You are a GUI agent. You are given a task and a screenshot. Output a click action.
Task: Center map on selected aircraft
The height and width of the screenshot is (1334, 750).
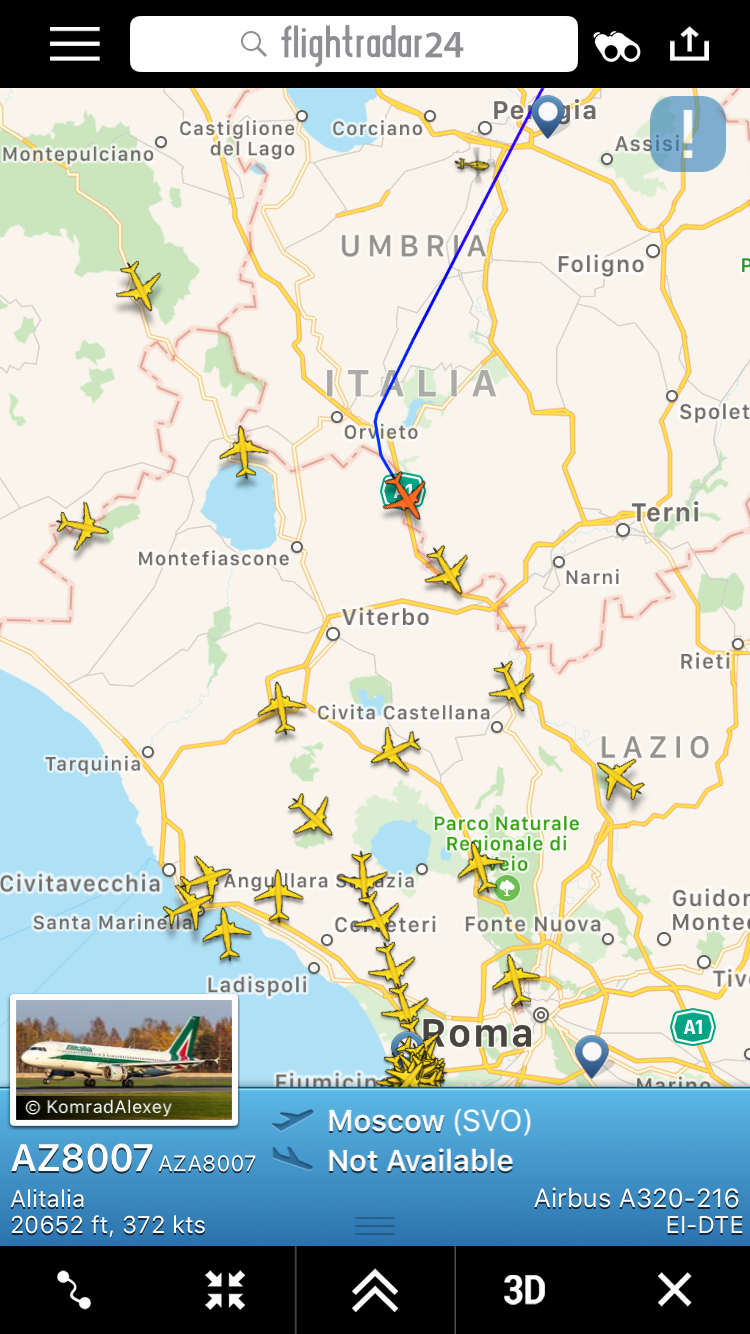[x=225, y=1290]
